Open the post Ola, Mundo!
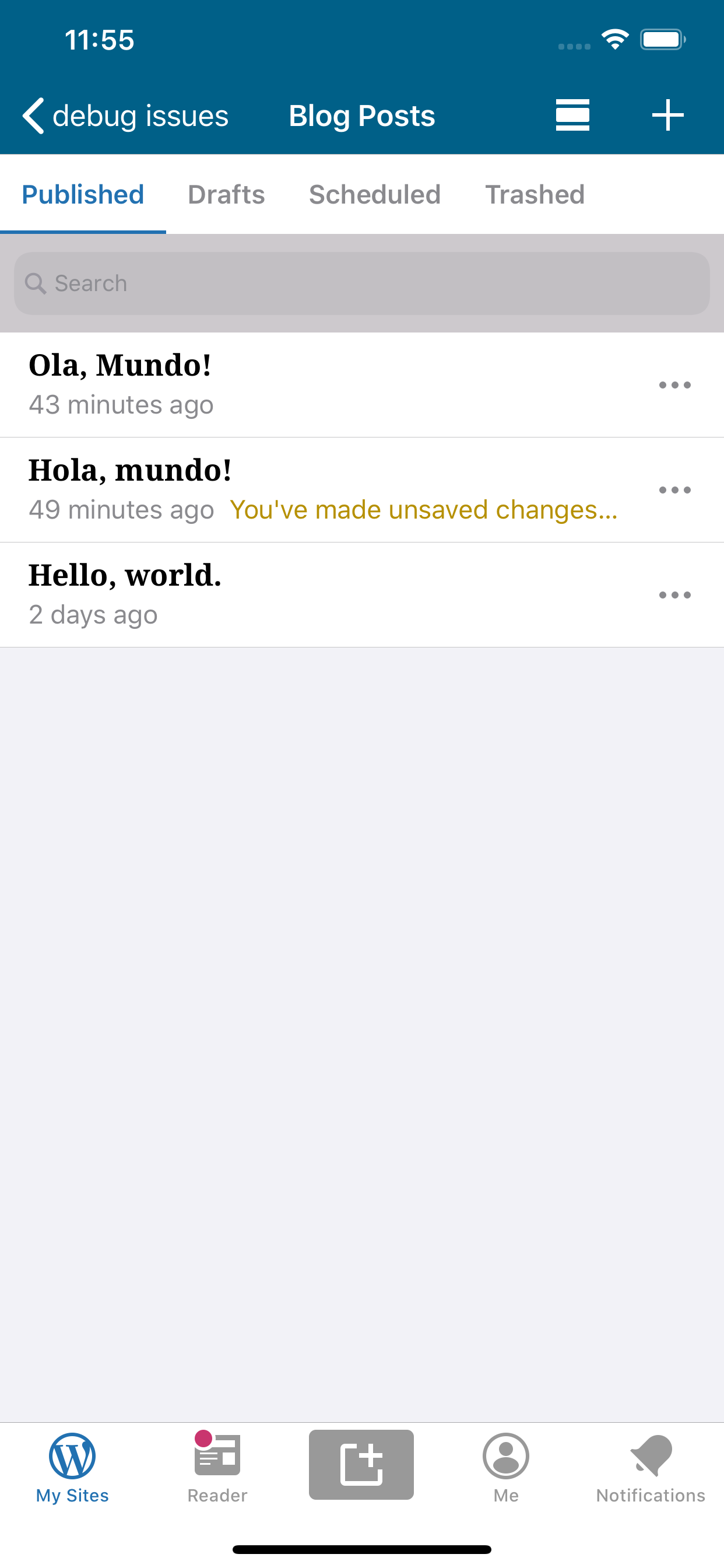The image size is (724, 1568). pyautogui.click(x=304, y=384)
